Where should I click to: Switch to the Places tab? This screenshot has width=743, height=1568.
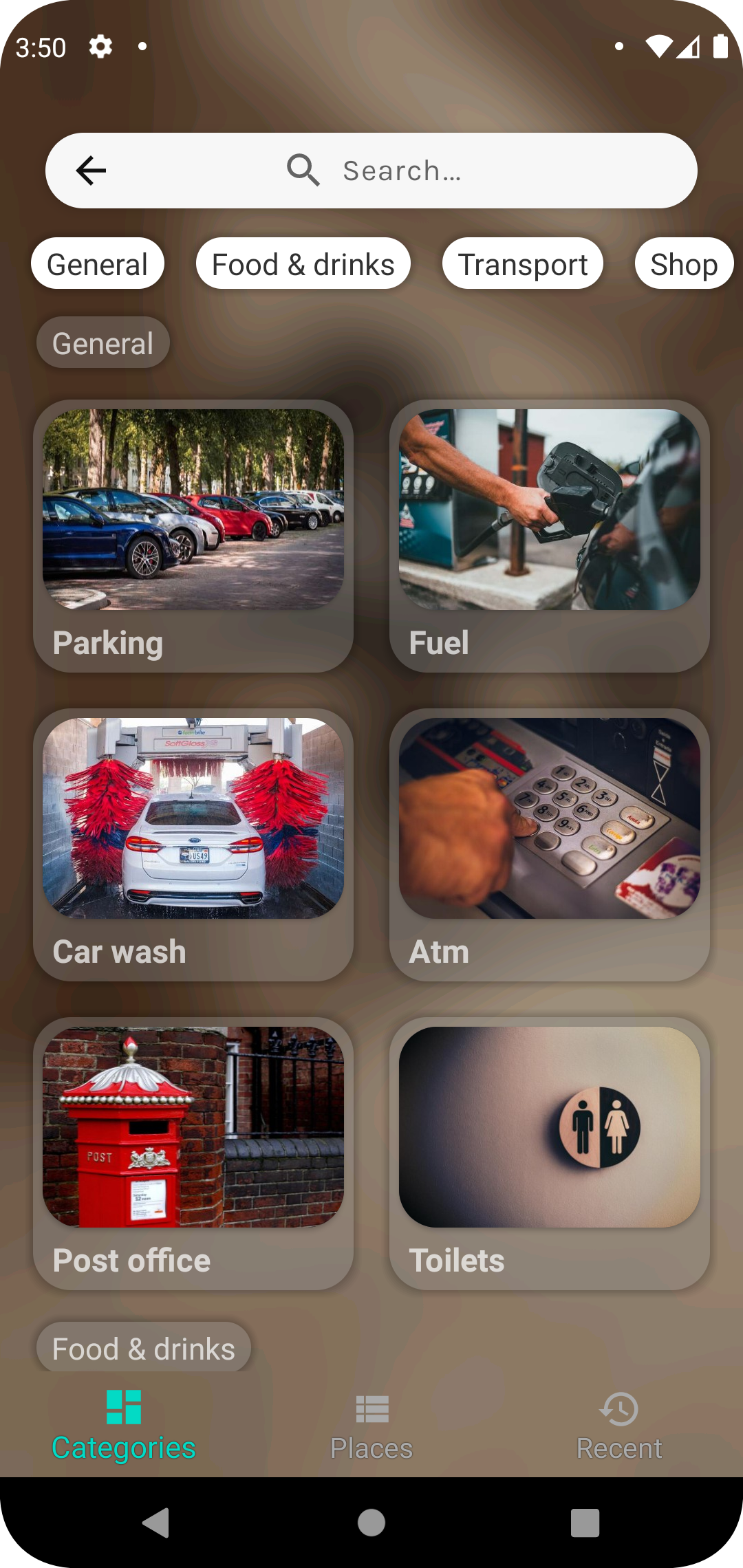tap(371, 1425)
